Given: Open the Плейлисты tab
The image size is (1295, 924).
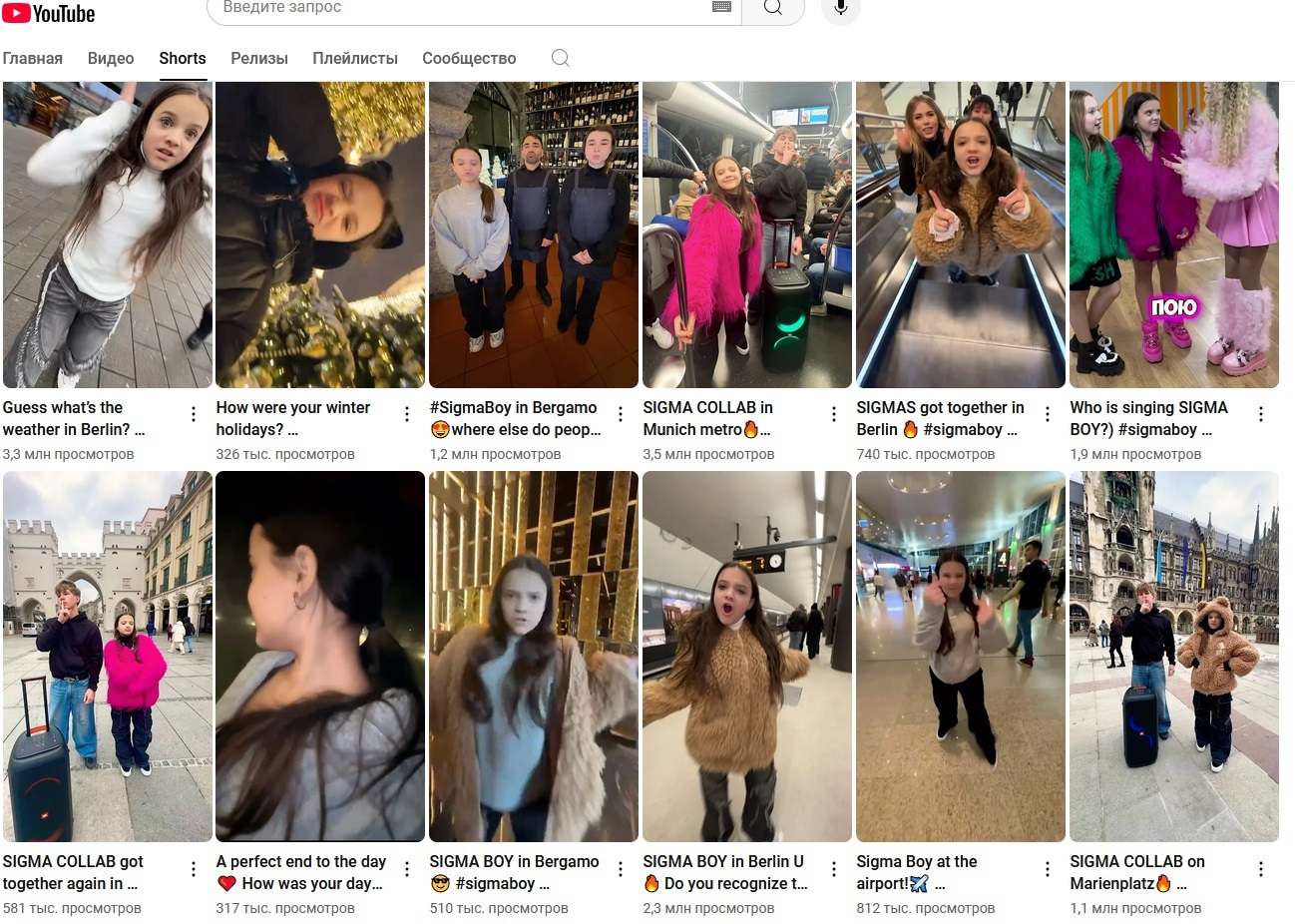Looking at the screenshot, I should tap(355, 58).
